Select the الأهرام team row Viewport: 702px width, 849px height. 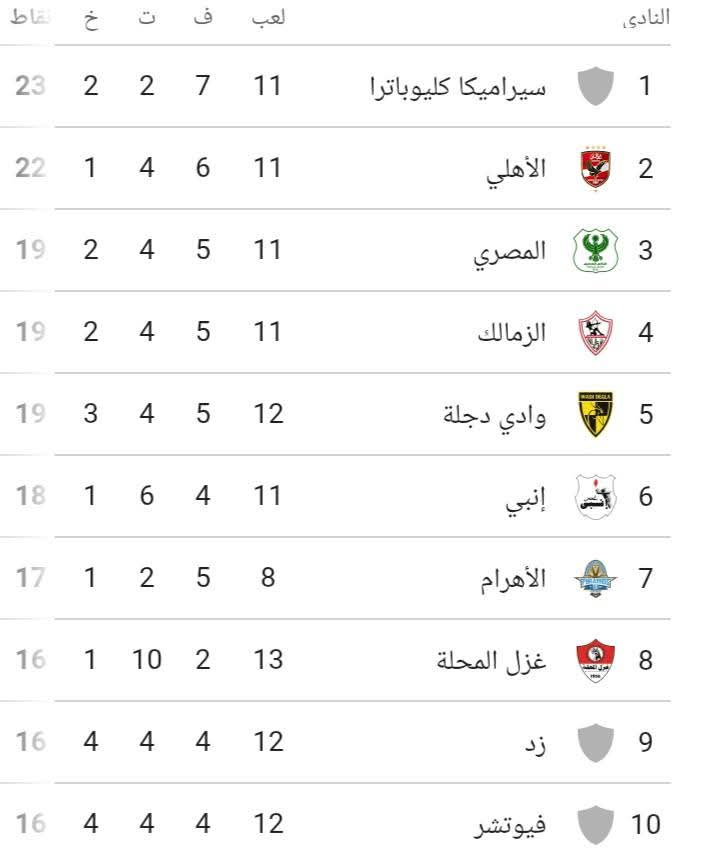click(512, 578)
